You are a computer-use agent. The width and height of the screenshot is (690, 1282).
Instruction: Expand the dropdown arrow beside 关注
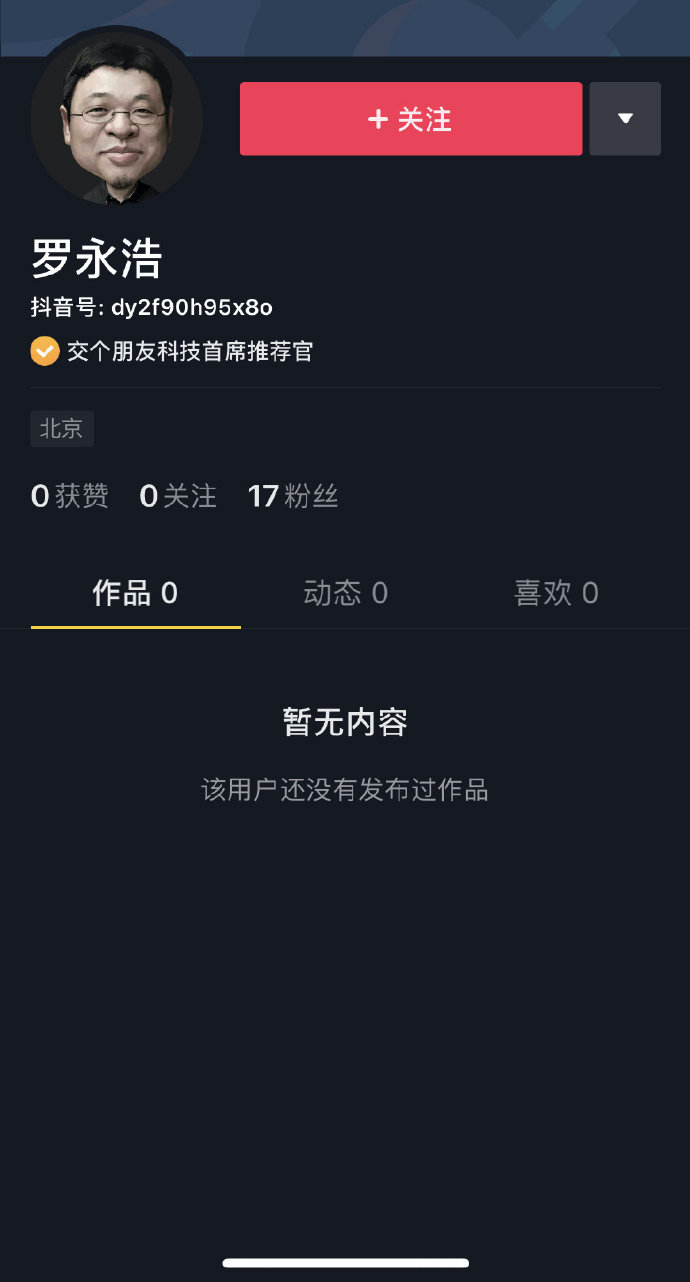[x=625, y=119]
